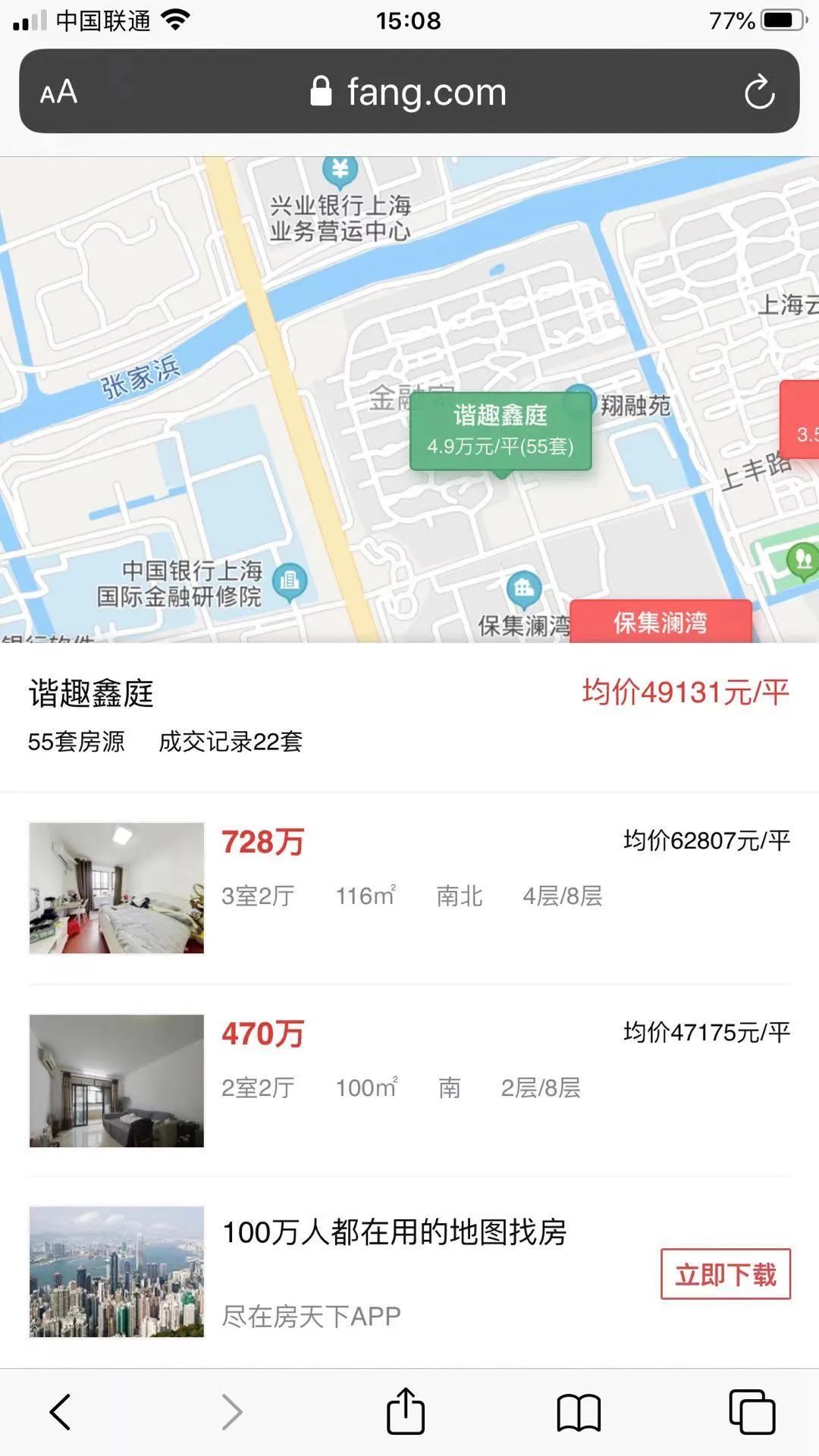This screenshot has height=1456, width=819.
Task: Show all open Safari tabs
Action: coord(752,1412)
